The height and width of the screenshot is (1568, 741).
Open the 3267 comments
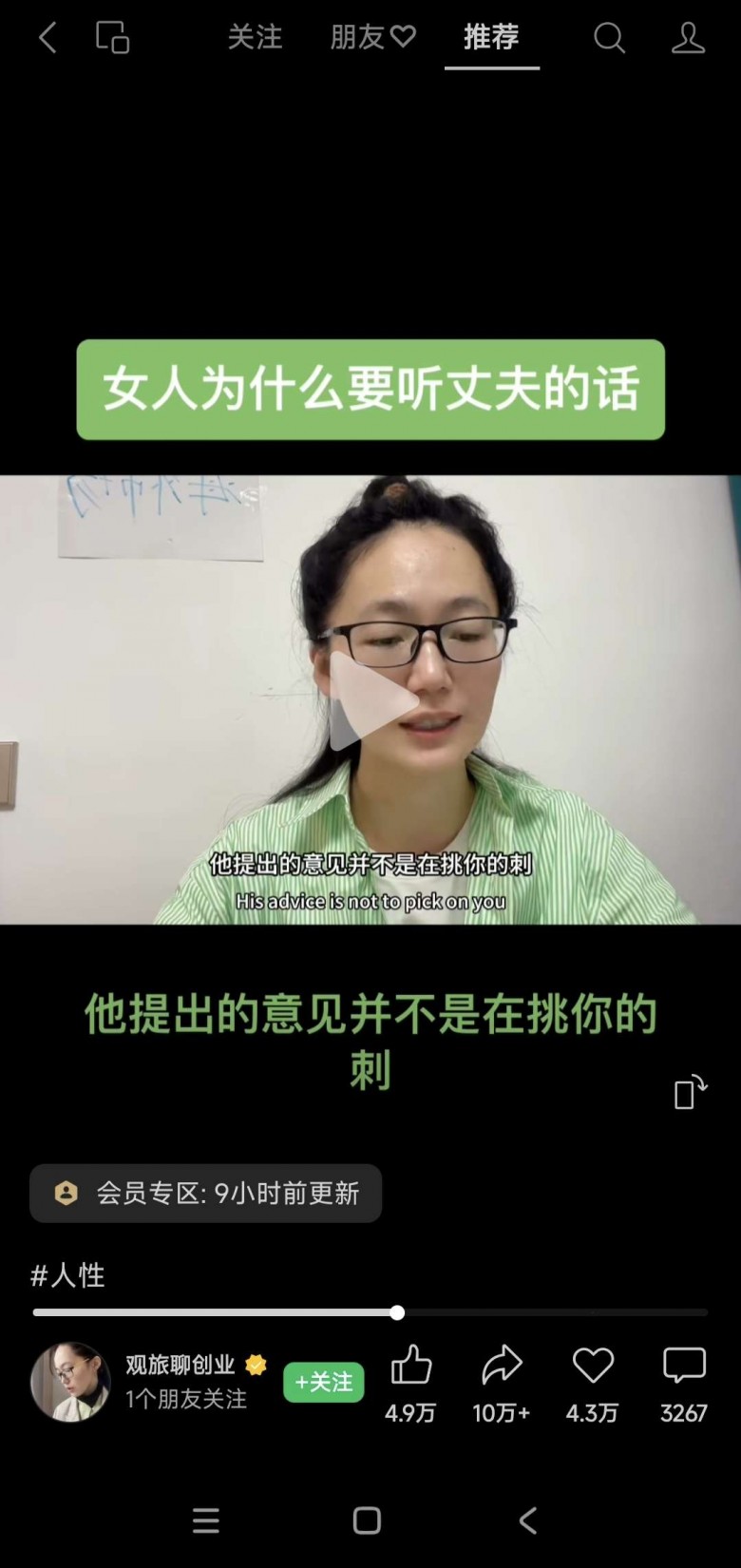(x=684, y=1367)
